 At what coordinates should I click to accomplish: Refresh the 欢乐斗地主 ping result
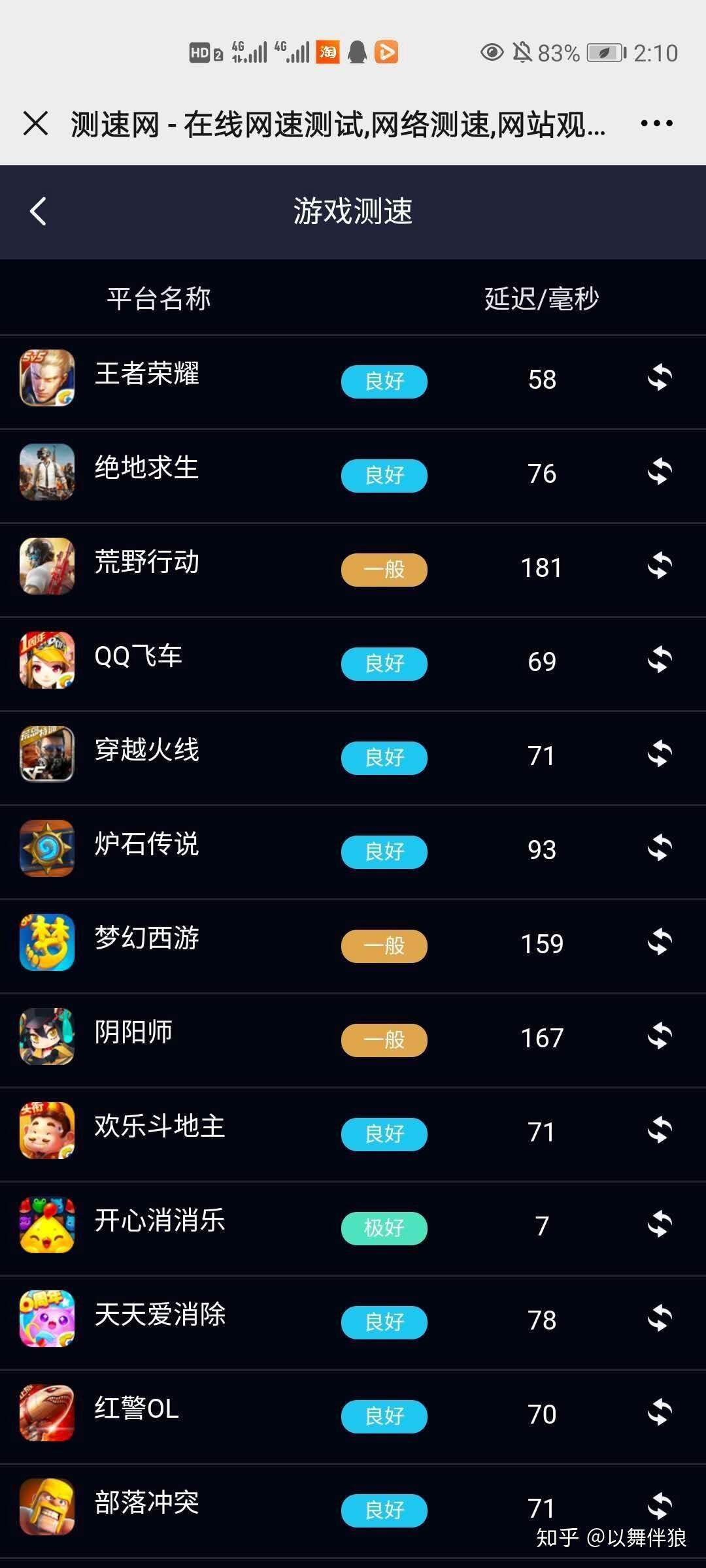click(659, 1130)
